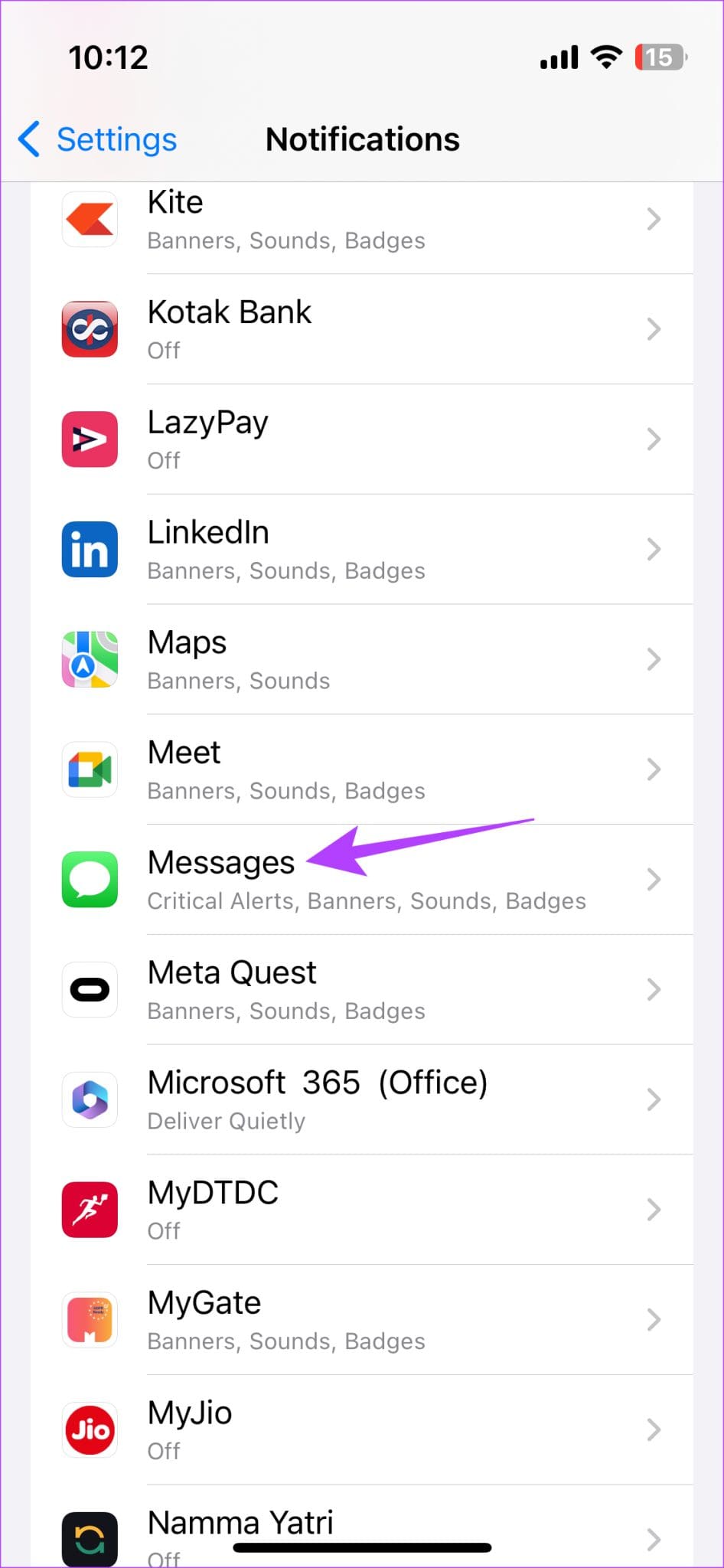Select the LazyPay app icon
724x1568 pixels.
coord(90,439)
